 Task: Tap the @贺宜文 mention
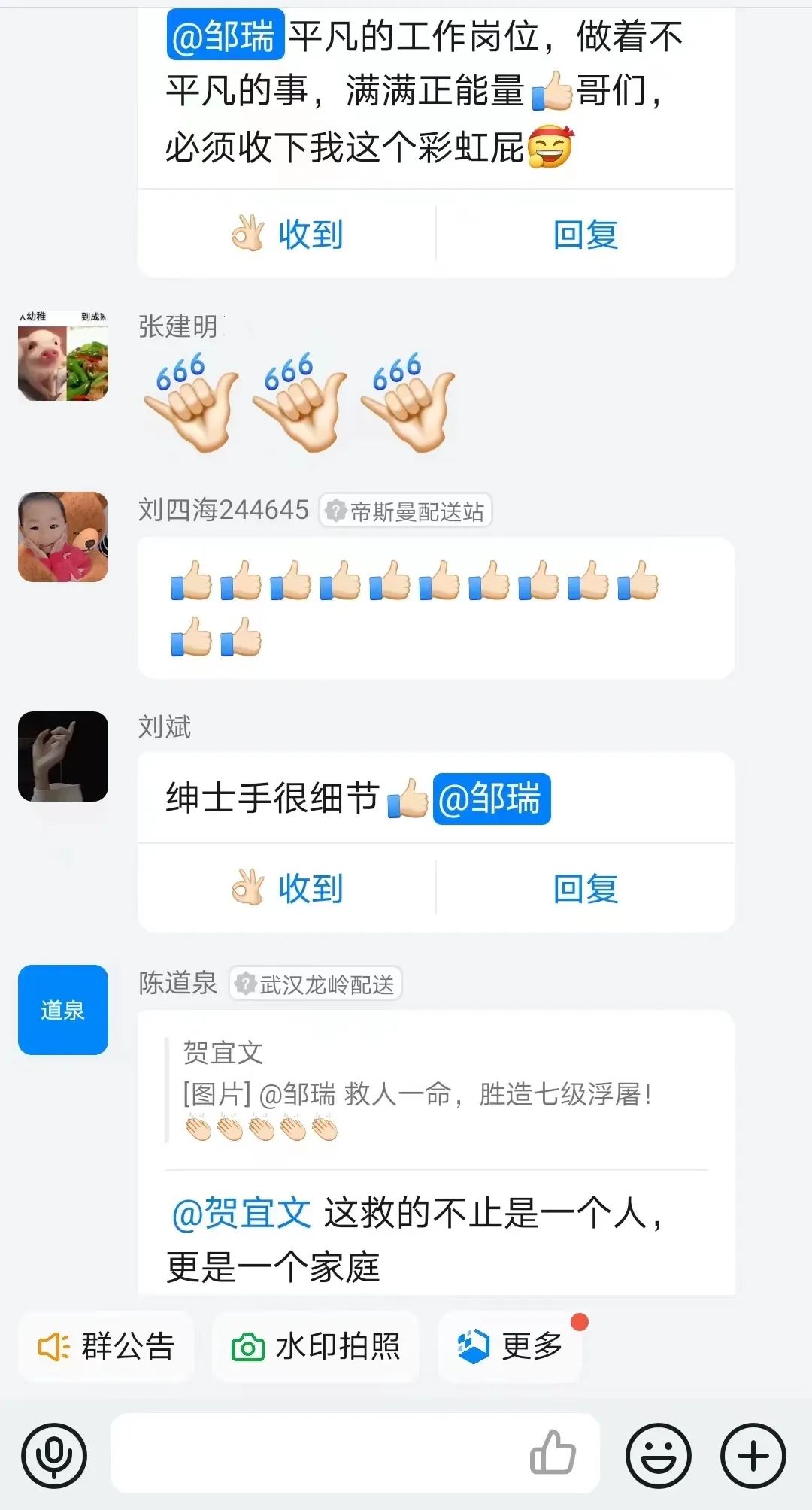point(241,1213)
